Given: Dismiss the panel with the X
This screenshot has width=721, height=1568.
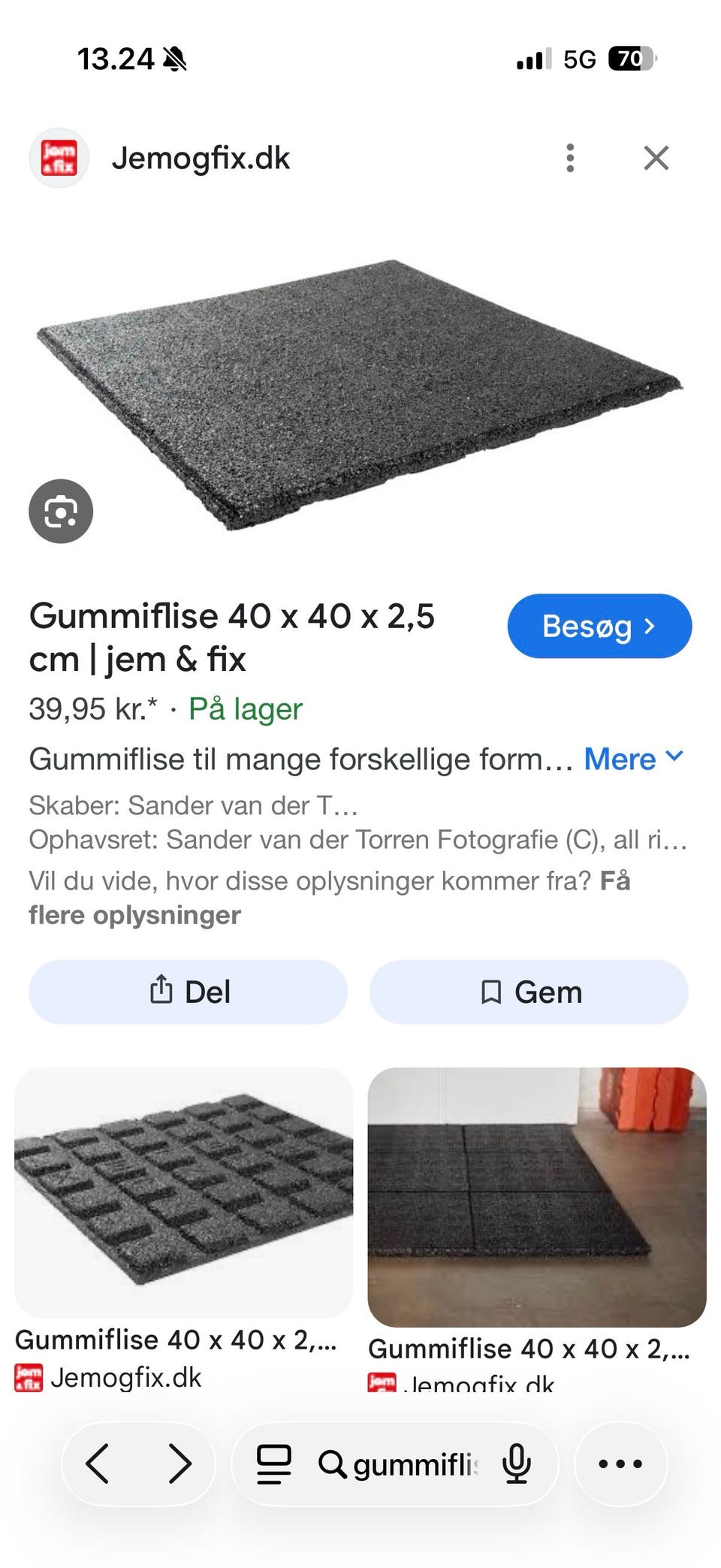Looking at the screenshot, I should click(656, 157).
